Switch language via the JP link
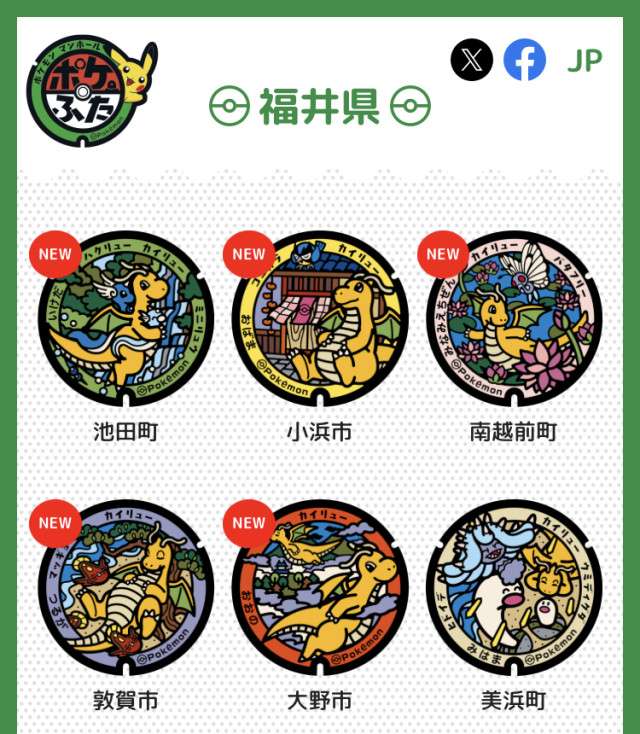This screenshot has height=734, width=640. pos(585,60)
